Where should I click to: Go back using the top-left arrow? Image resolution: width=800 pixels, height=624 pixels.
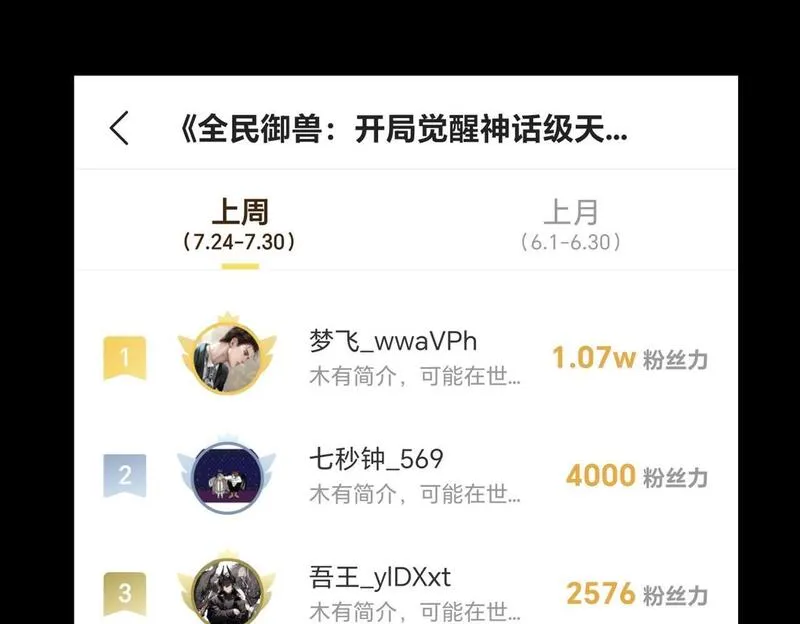(119, 129)
